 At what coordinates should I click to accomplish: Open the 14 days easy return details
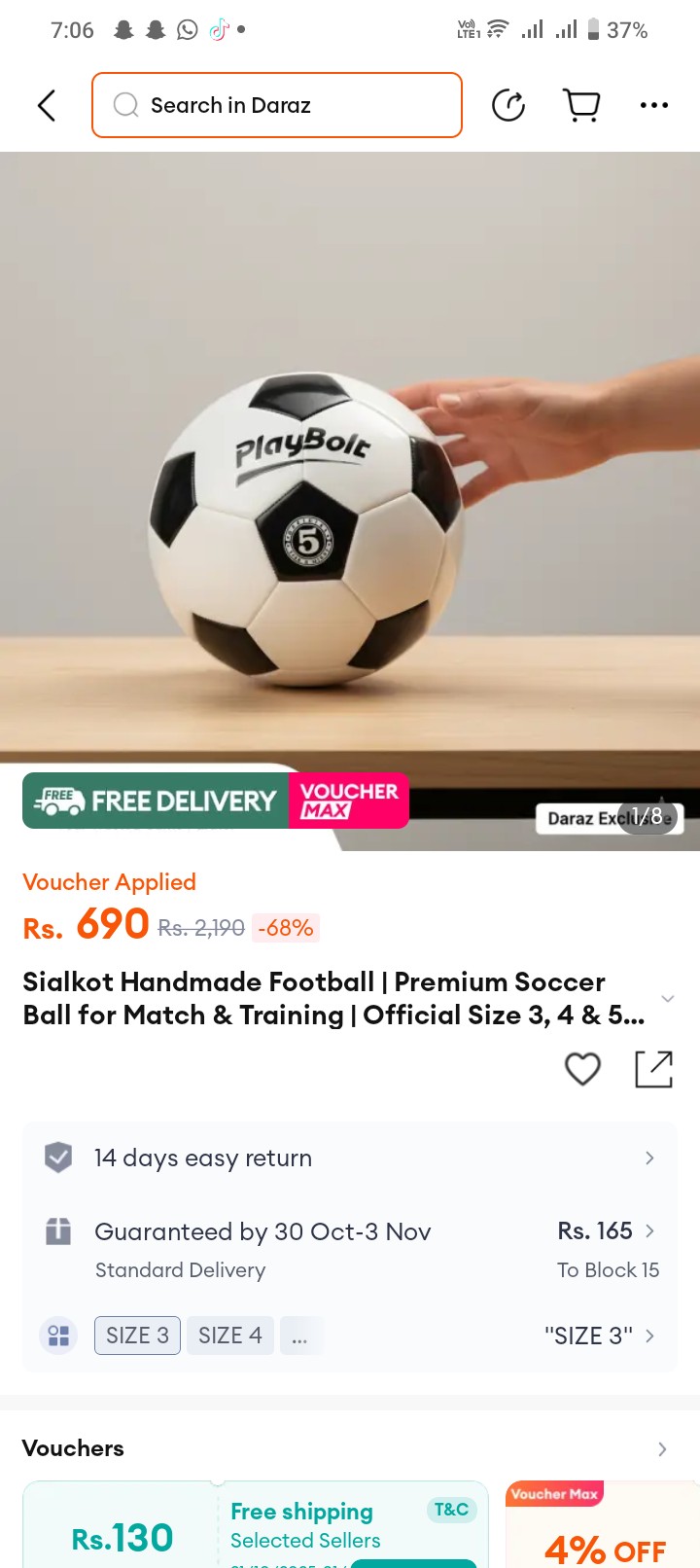click(350, 1158)
